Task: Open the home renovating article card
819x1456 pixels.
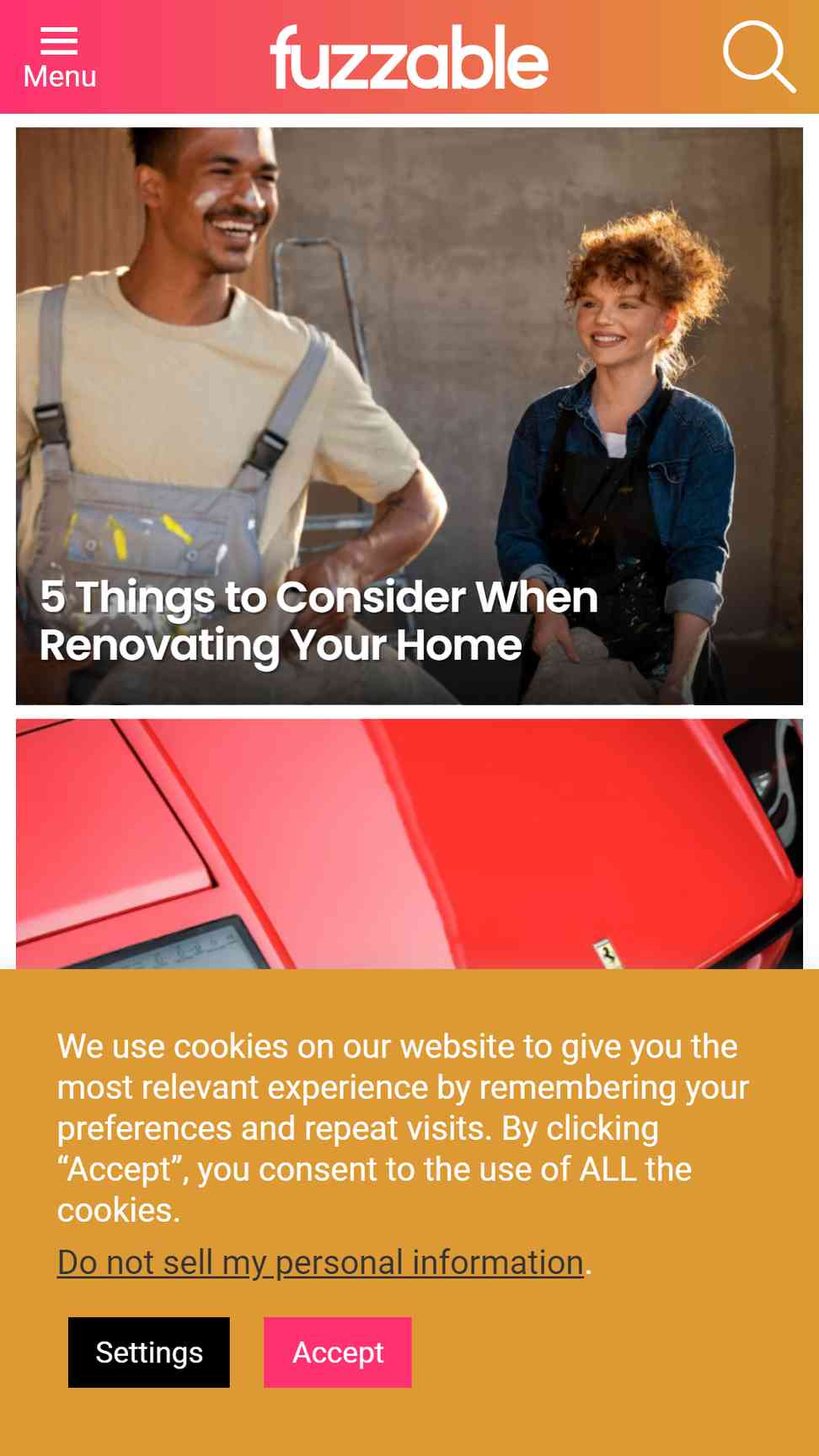Action: tap(409, 416)
